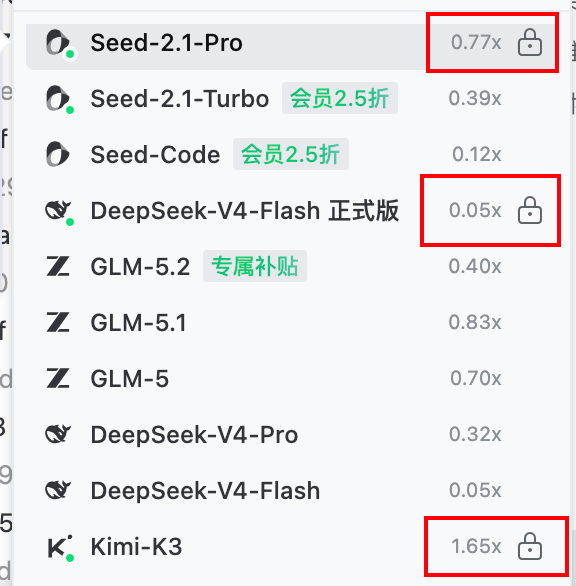
Task: Switch to the GLM-5.2 model
Action: pyautogui.click(x=291, y=266)
